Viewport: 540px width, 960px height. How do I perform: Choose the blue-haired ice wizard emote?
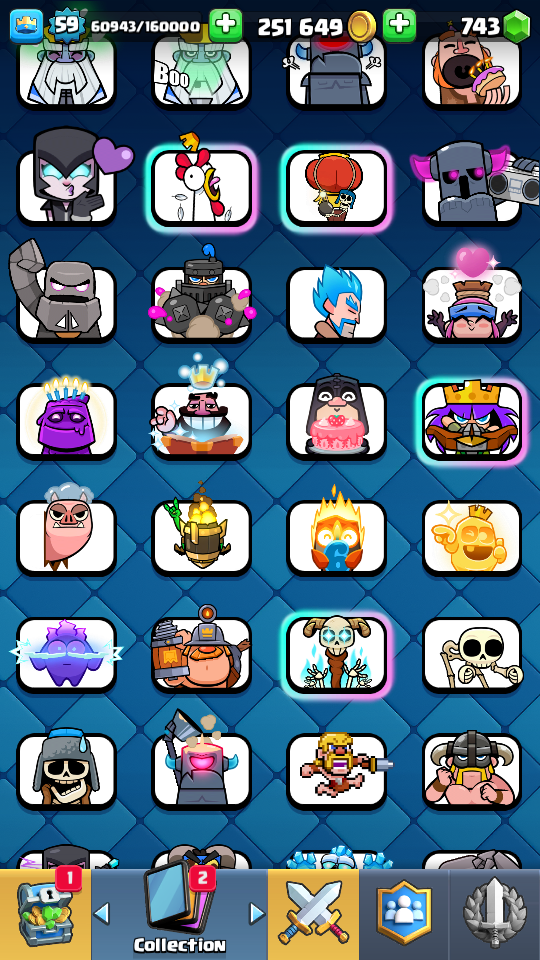click(x=337, y=304)
